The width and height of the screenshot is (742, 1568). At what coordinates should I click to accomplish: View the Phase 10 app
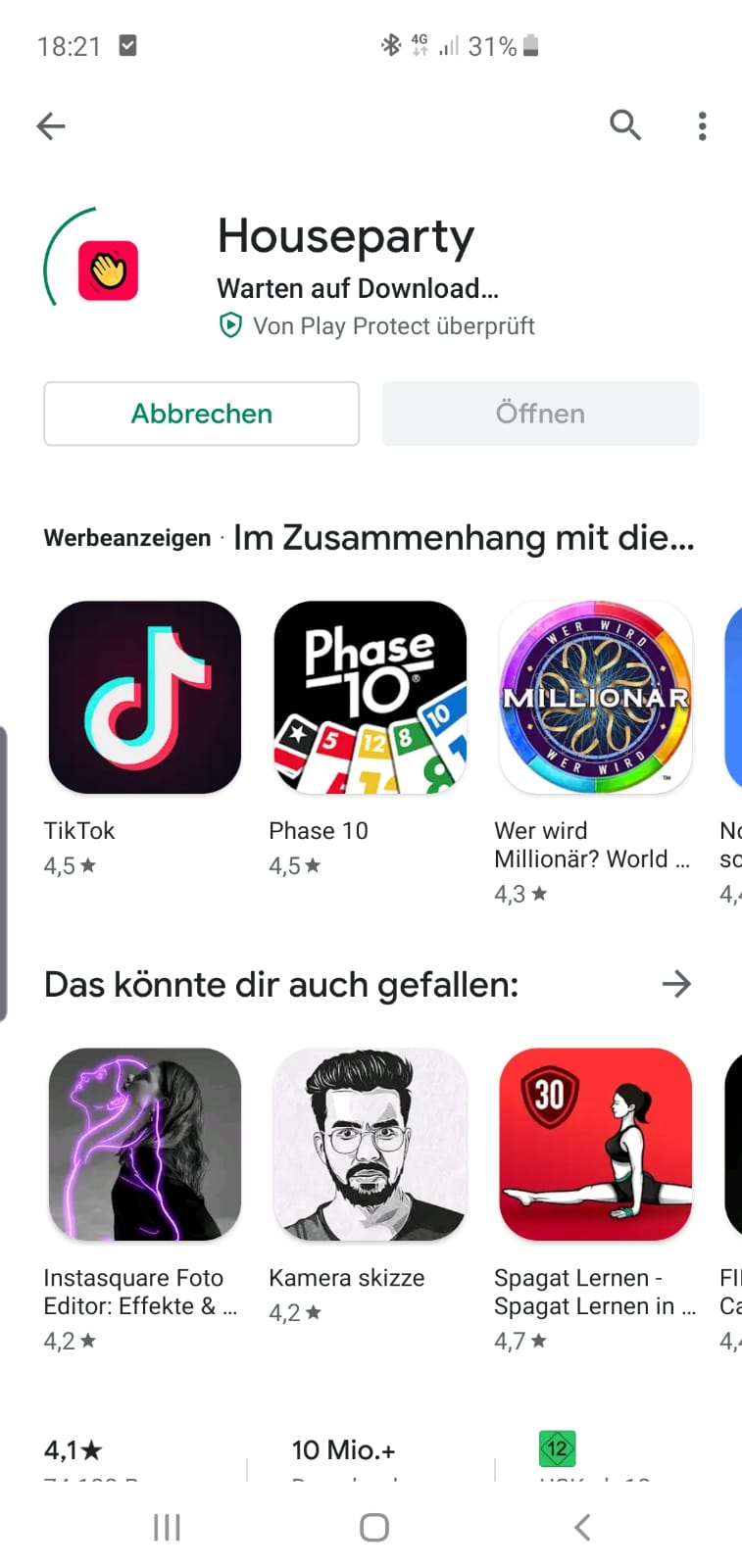(x=371, y=697)
